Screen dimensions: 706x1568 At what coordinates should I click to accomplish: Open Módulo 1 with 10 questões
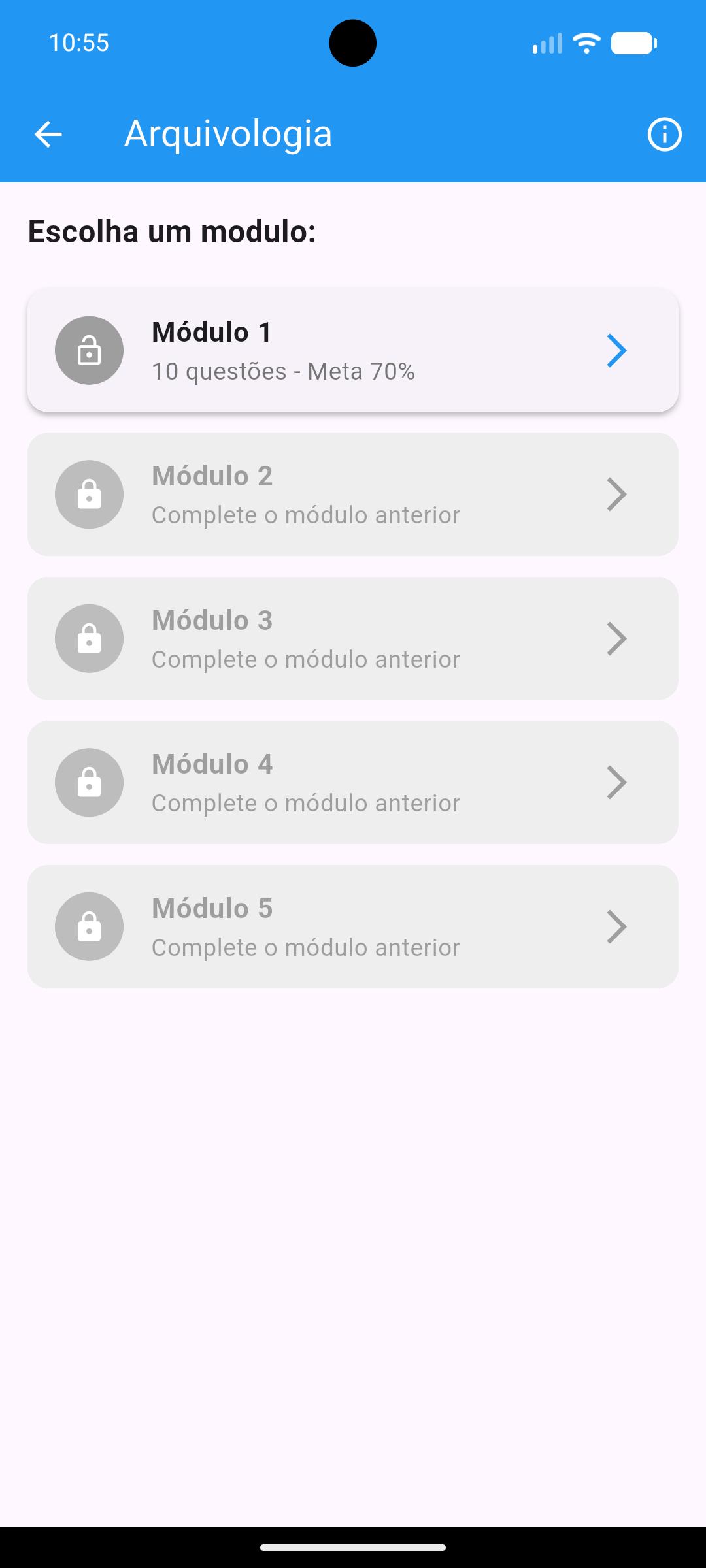point(353,351)
